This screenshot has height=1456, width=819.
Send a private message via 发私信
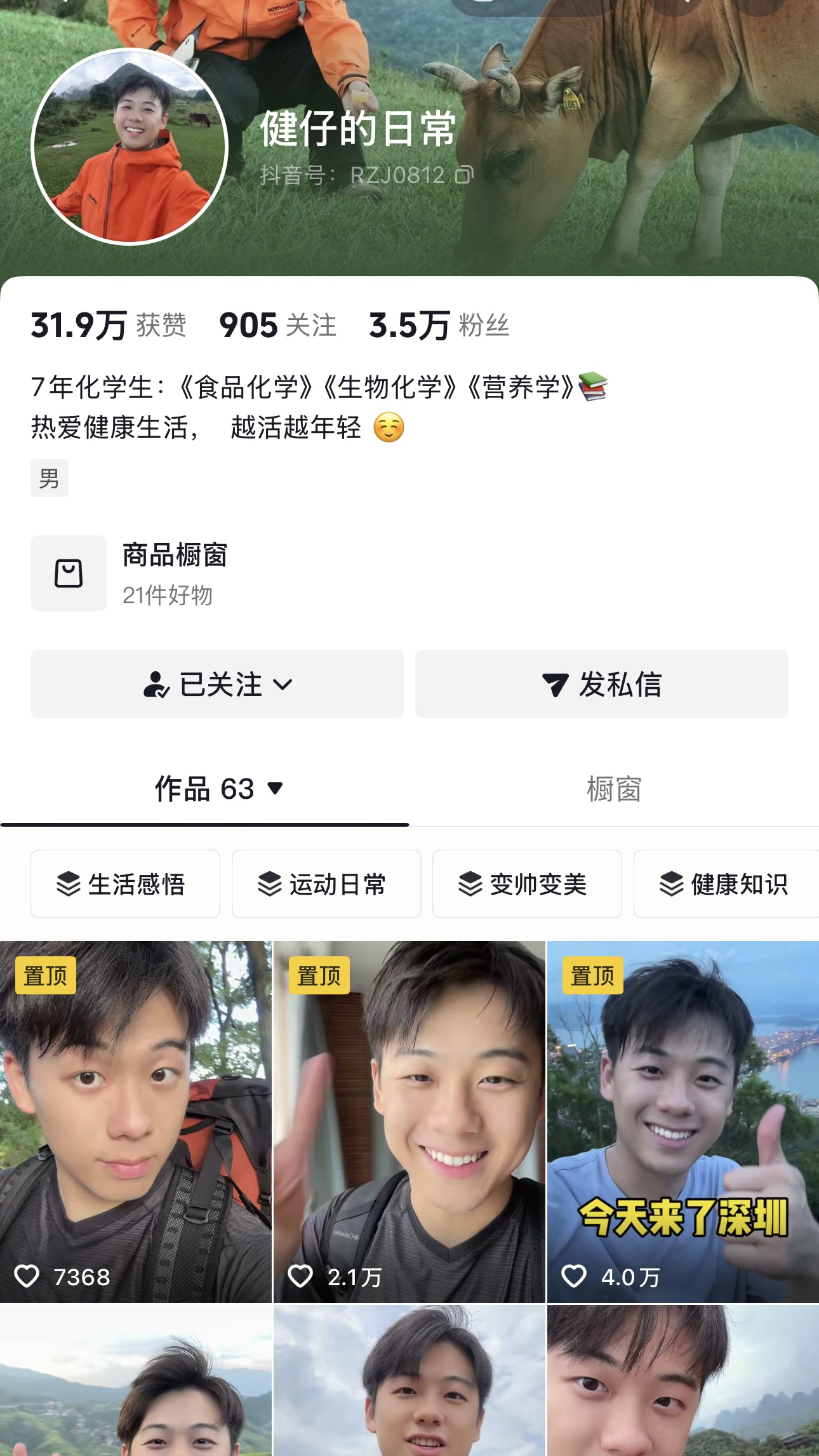[x=601, y=684]
